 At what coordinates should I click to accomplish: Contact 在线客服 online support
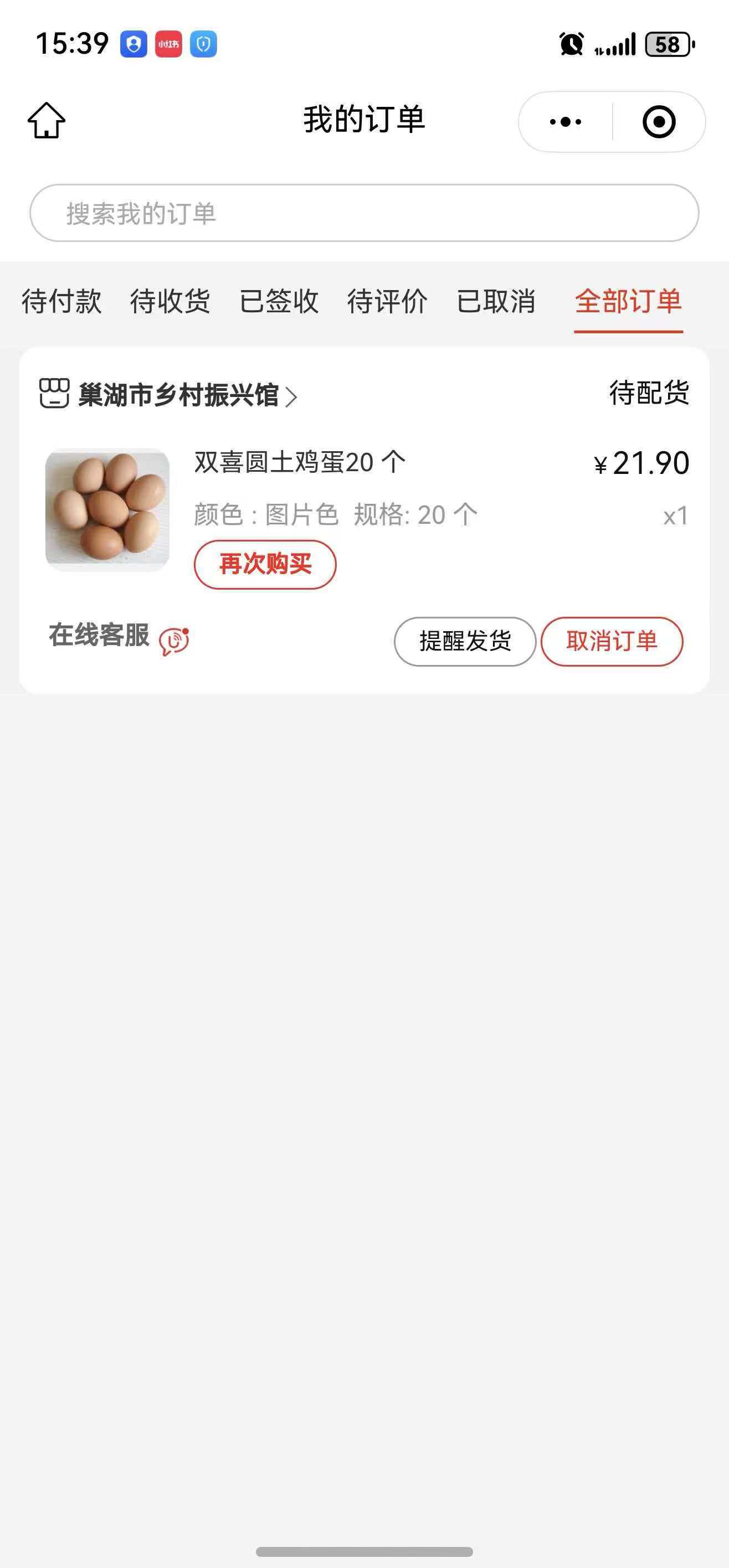[119, 637]
